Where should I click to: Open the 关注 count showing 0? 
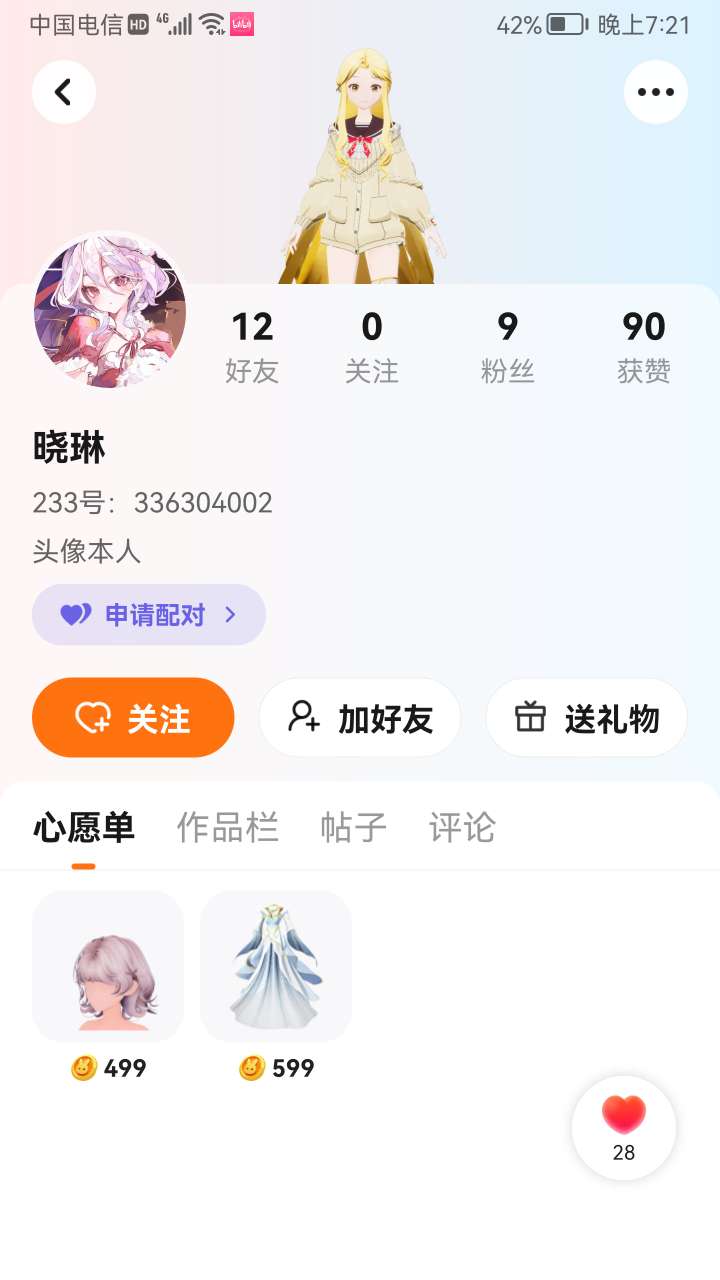[x=372, y=346]
